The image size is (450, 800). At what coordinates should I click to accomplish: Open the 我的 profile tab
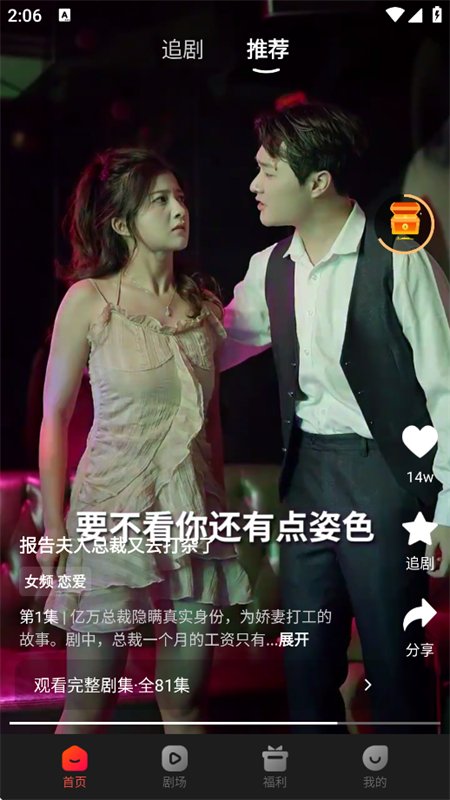375,767
